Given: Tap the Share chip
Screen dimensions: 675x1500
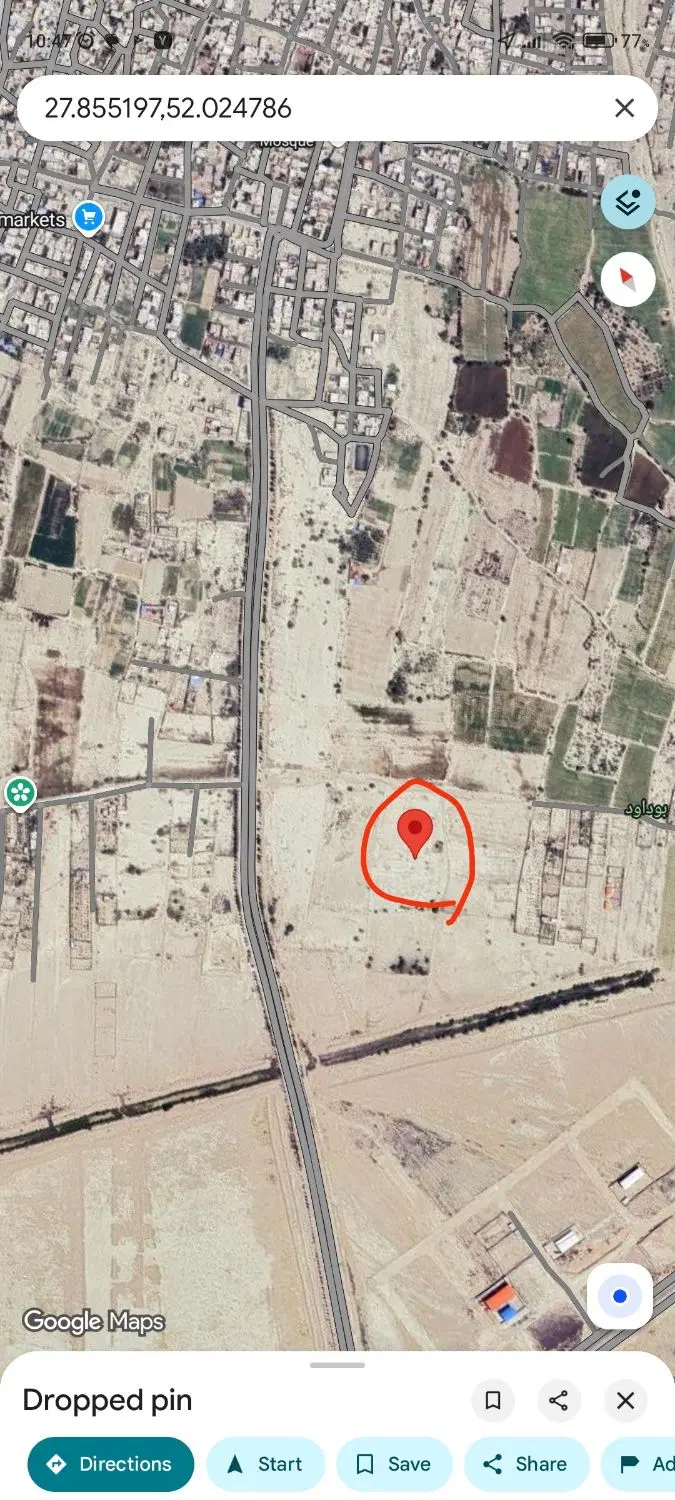Looking at the screenshot, I should 526,1464.
